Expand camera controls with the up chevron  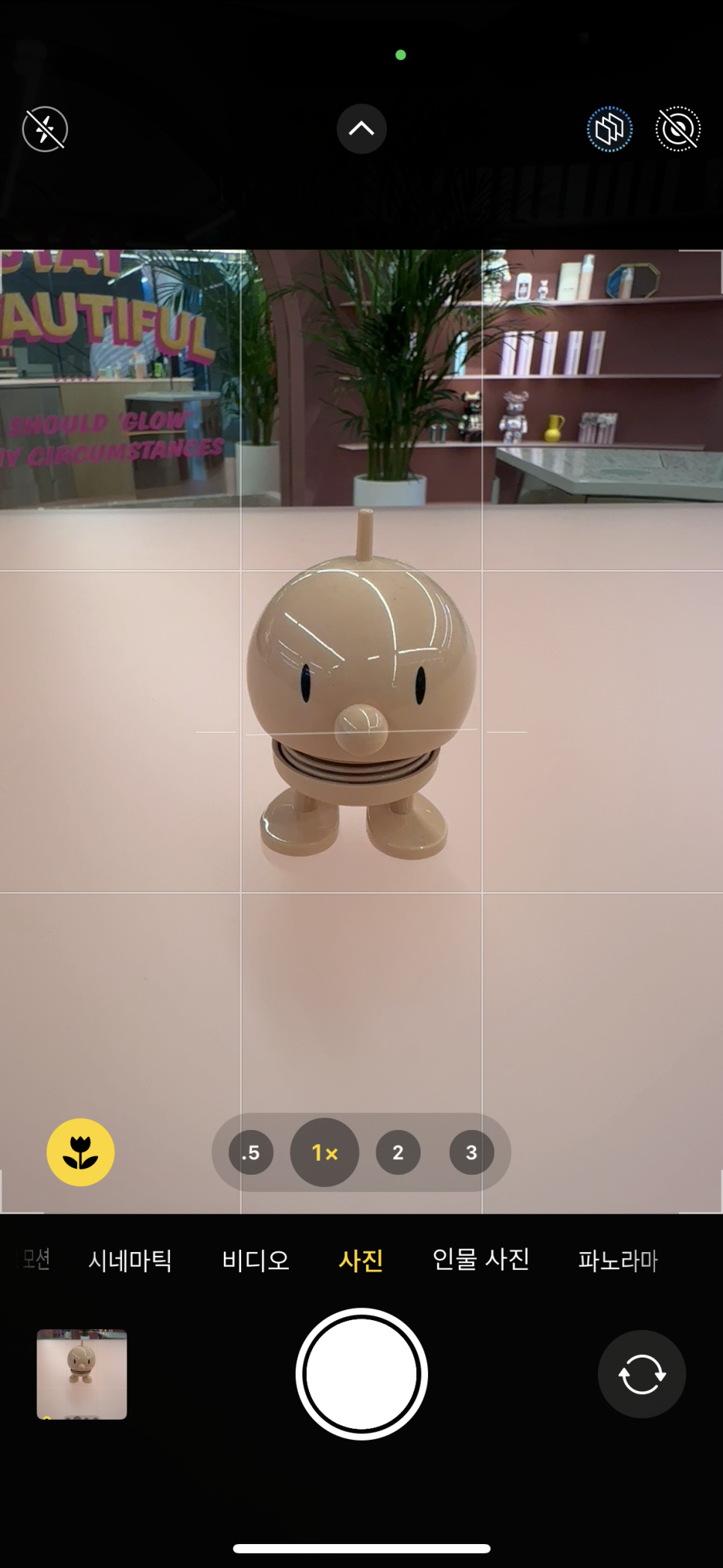point(361,129)
